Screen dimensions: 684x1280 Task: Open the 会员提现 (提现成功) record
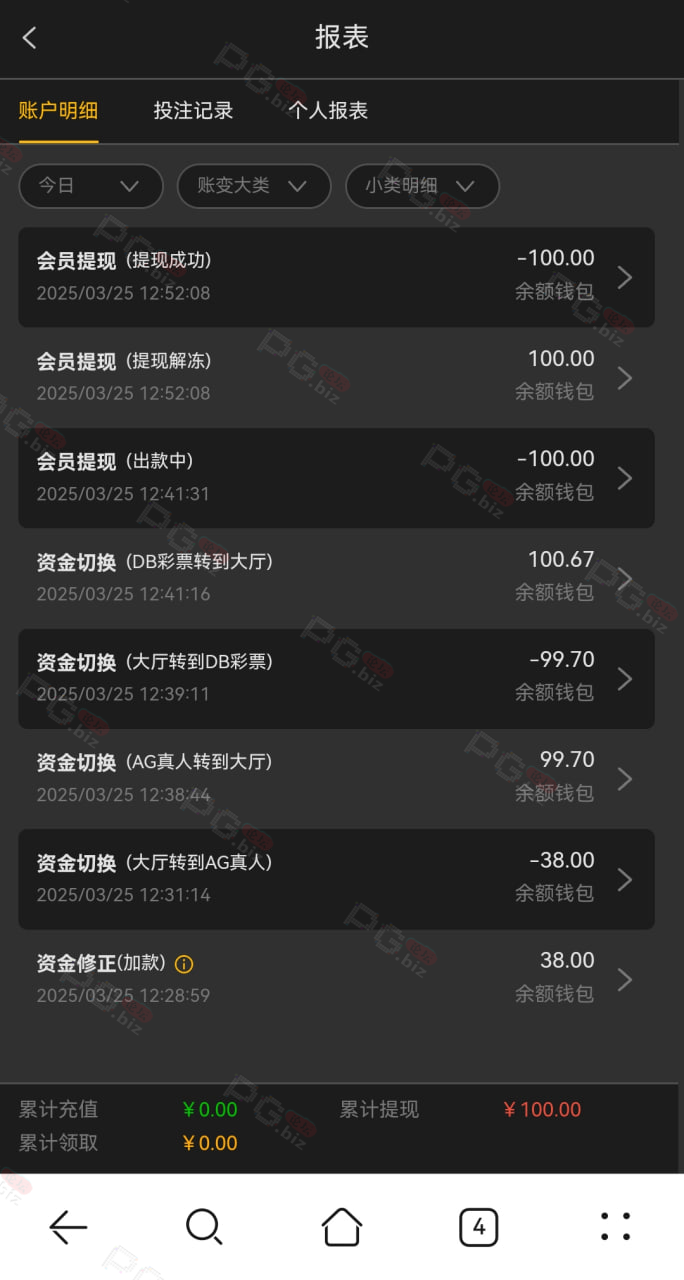[336, 277]
